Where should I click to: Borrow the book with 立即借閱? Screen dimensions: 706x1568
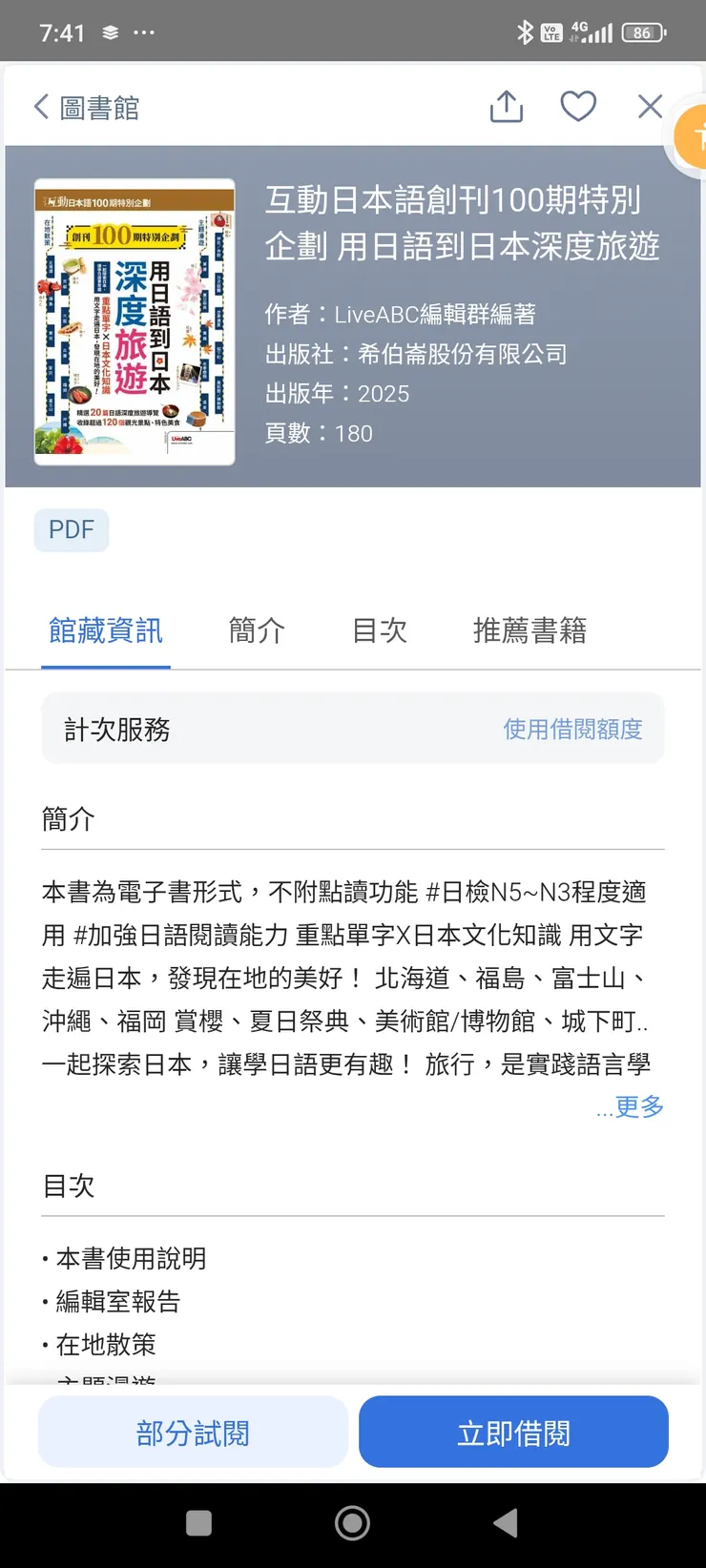coord(513,1433)
